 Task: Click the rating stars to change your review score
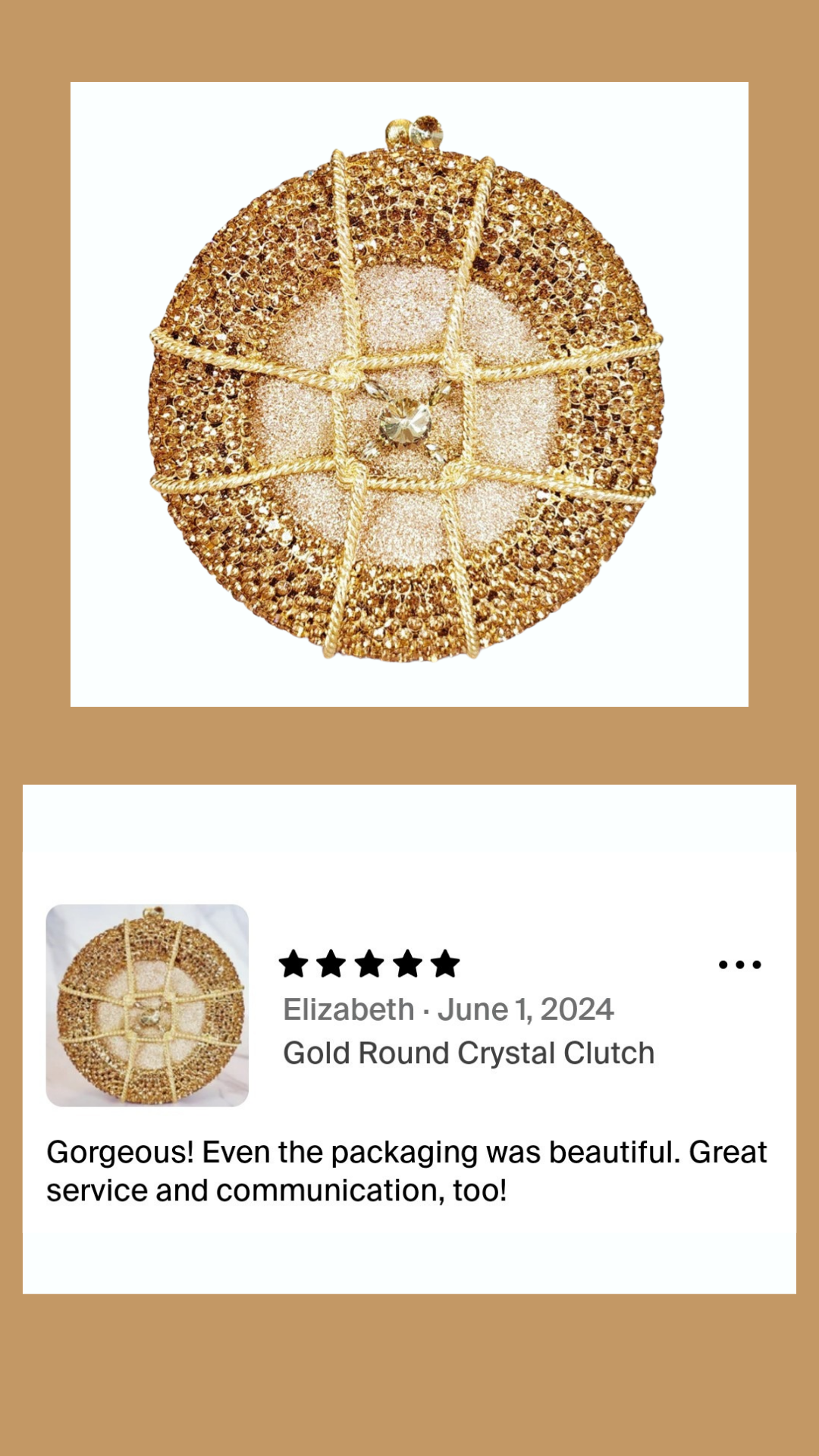[x=371, y=963]
